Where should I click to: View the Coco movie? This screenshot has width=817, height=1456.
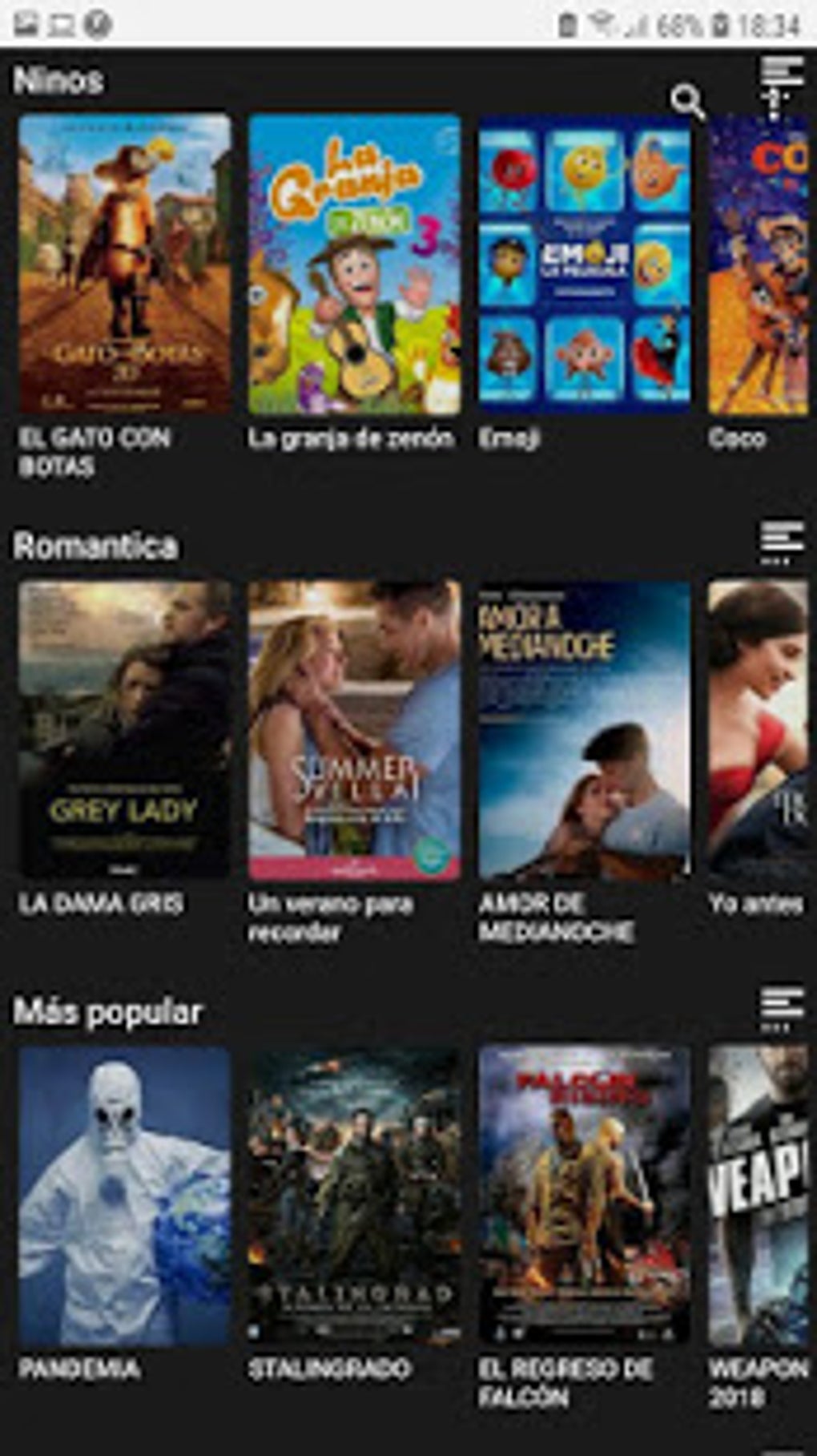[x=759, y=264]
